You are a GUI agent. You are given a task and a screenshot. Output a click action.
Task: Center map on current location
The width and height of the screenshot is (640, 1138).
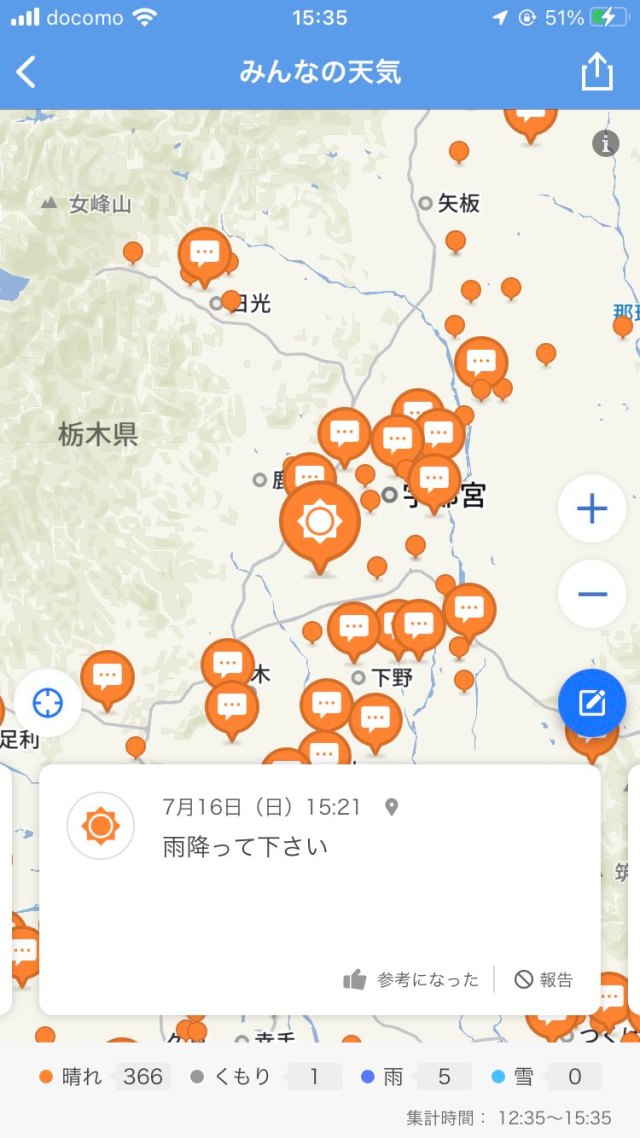point(47,703)
